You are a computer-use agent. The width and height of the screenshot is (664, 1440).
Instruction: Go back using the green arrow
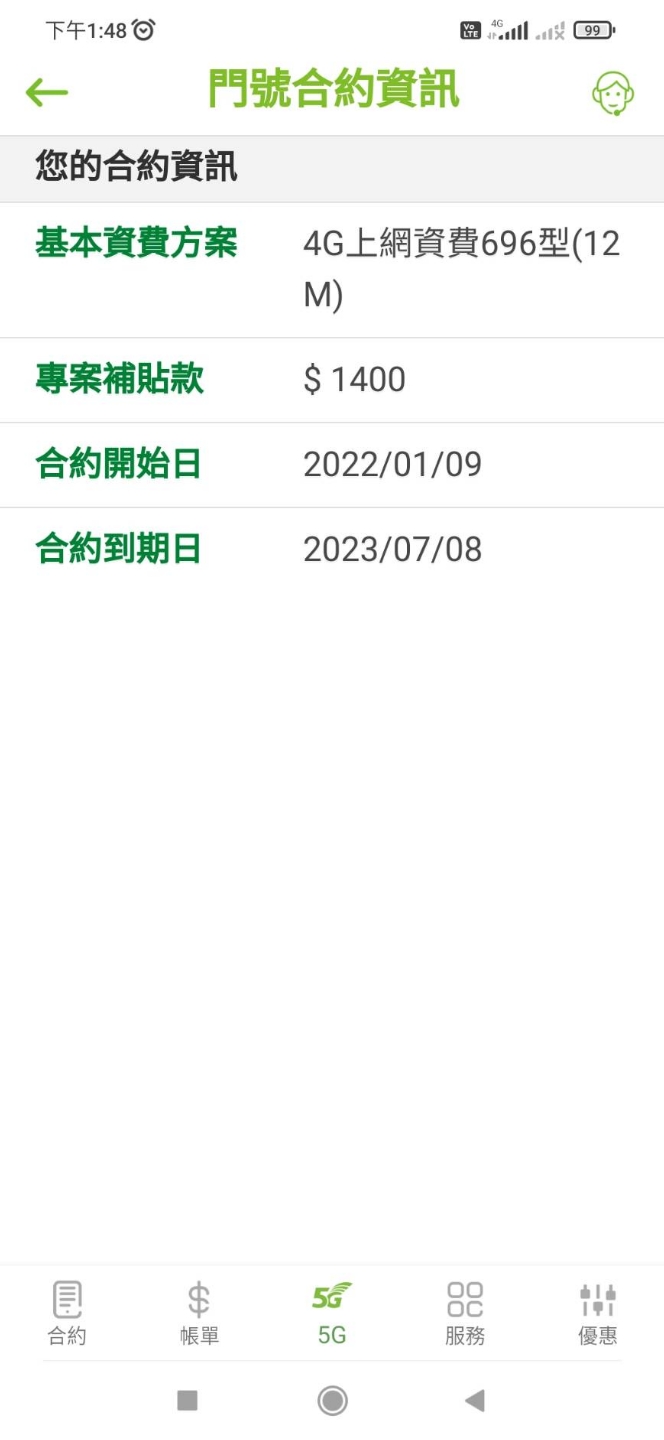46,93
